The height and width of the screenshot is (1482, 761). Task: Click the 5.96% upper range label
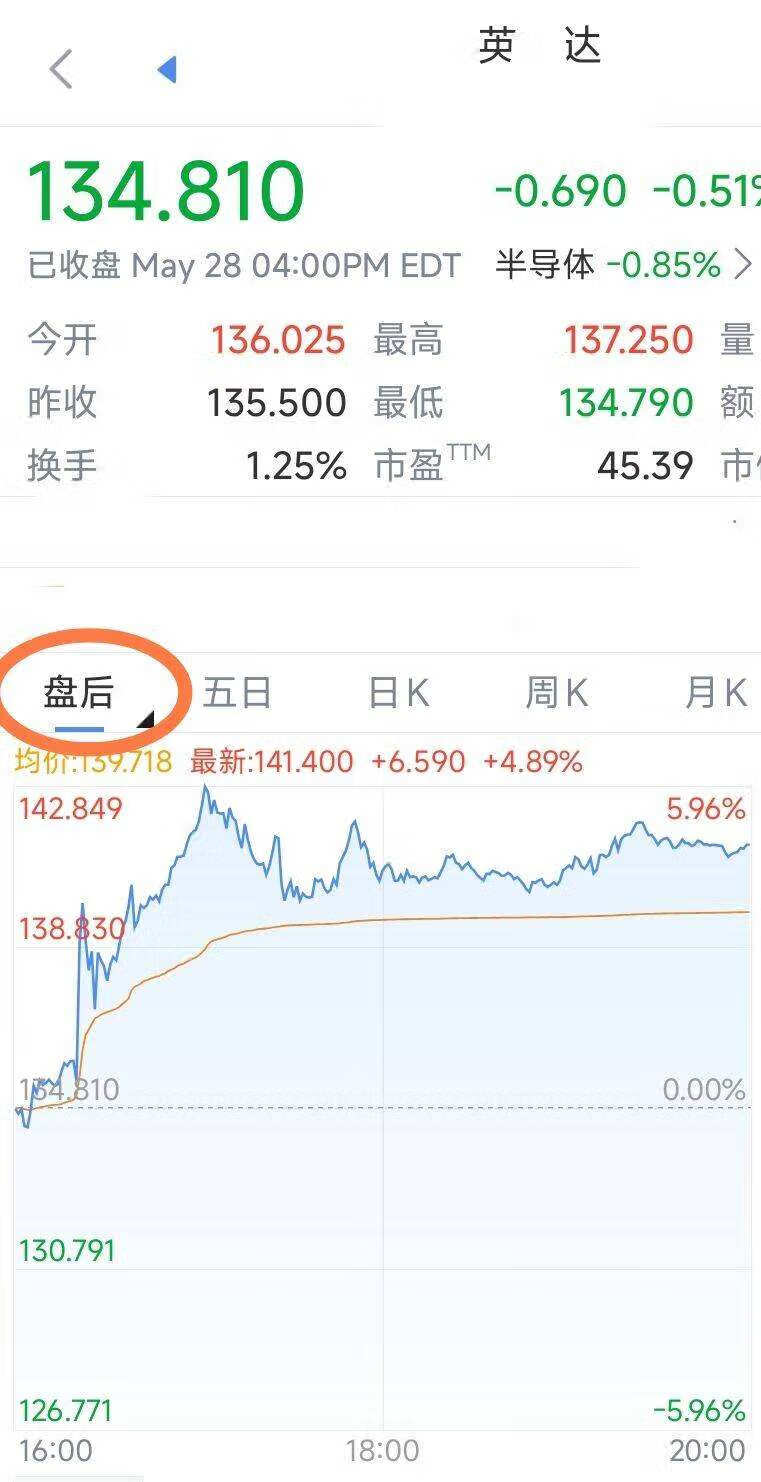pos(707,809)
